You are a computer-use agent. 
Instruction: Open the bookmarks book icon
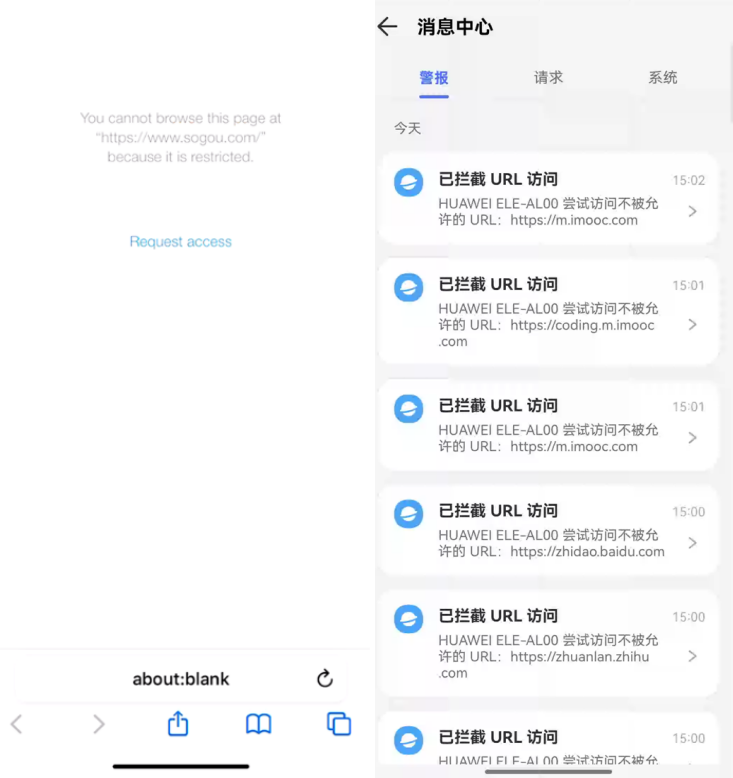point(258,724)
